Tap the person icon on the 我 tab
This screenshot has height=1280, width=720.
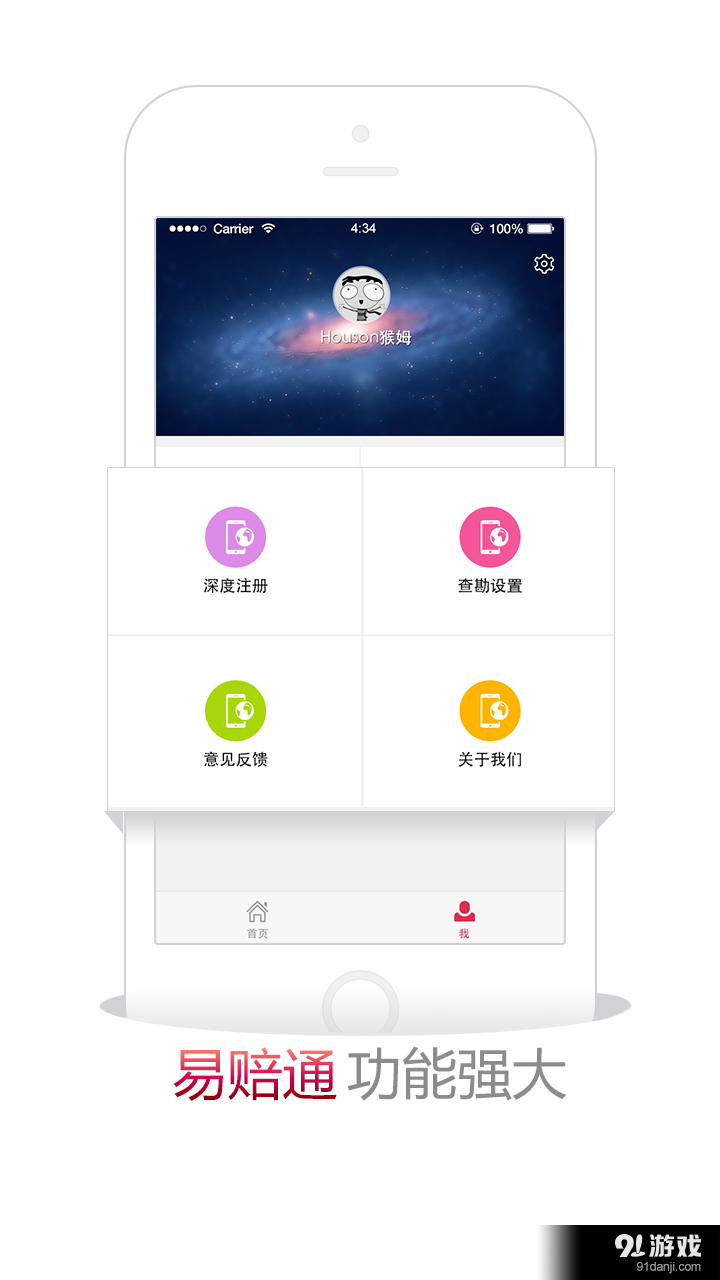point(462,909)
